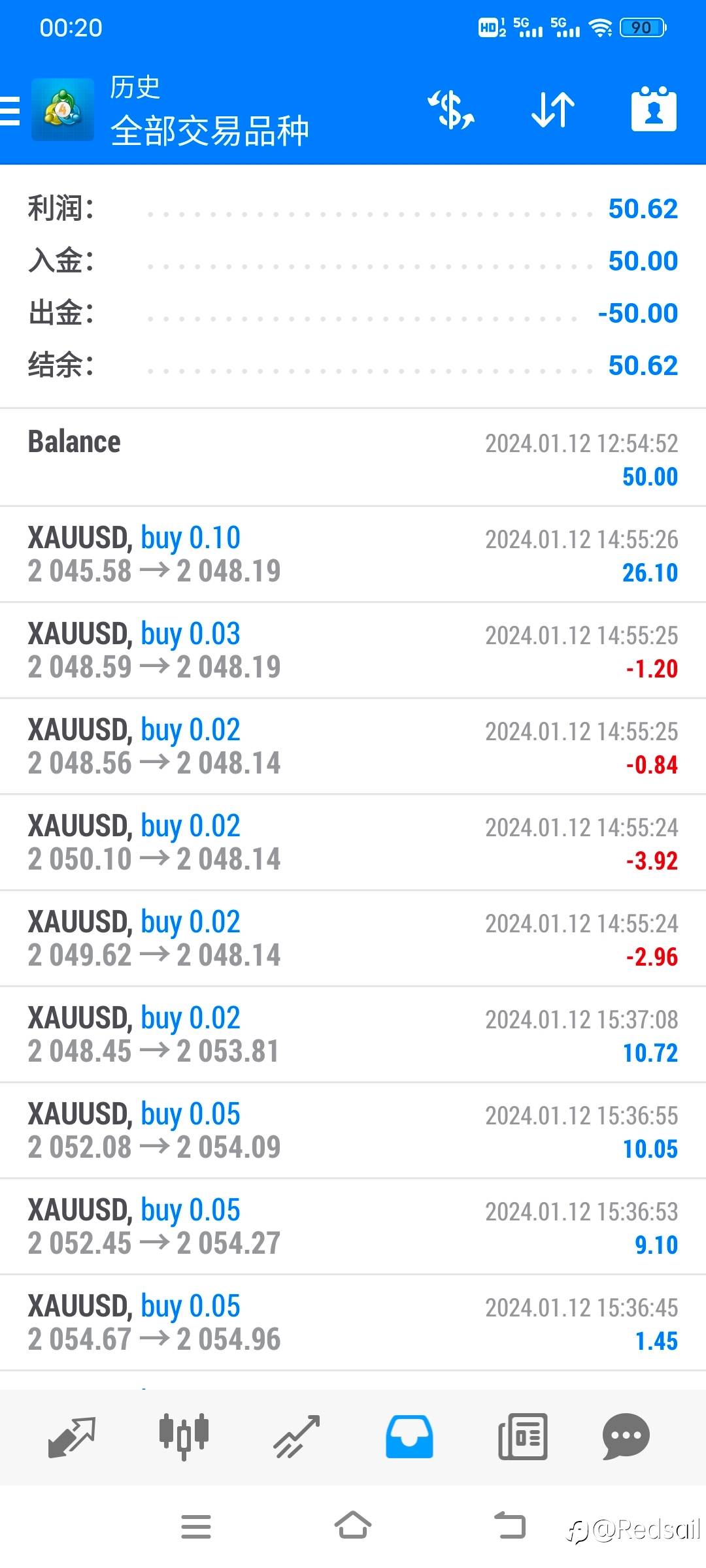
Task: Open the symbol filter dollar icon
Action: (x=451, y=110)
